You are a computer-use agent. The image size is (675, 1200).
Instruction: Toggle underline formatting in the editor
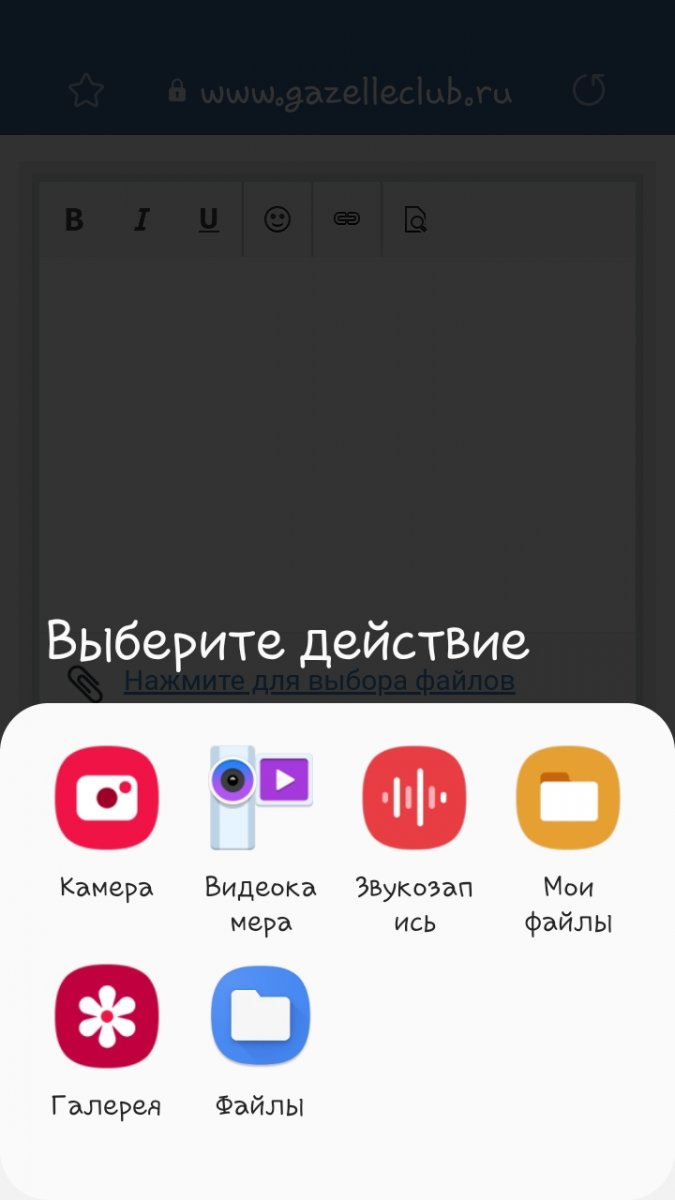pyautogui.click(x=208, y=220)
